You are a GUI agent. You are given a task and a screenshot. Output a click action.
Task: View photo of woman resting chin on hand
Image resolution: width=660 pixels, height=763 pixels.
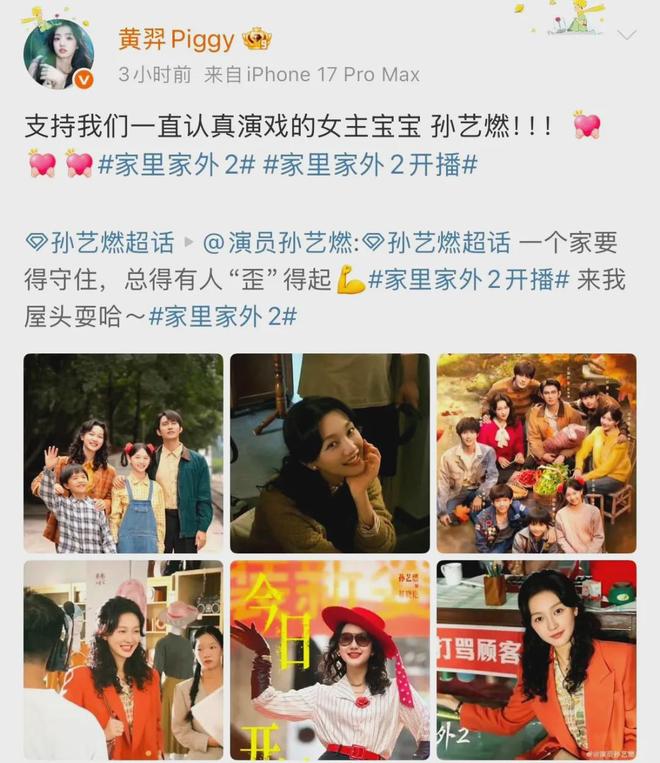[329, 453]
